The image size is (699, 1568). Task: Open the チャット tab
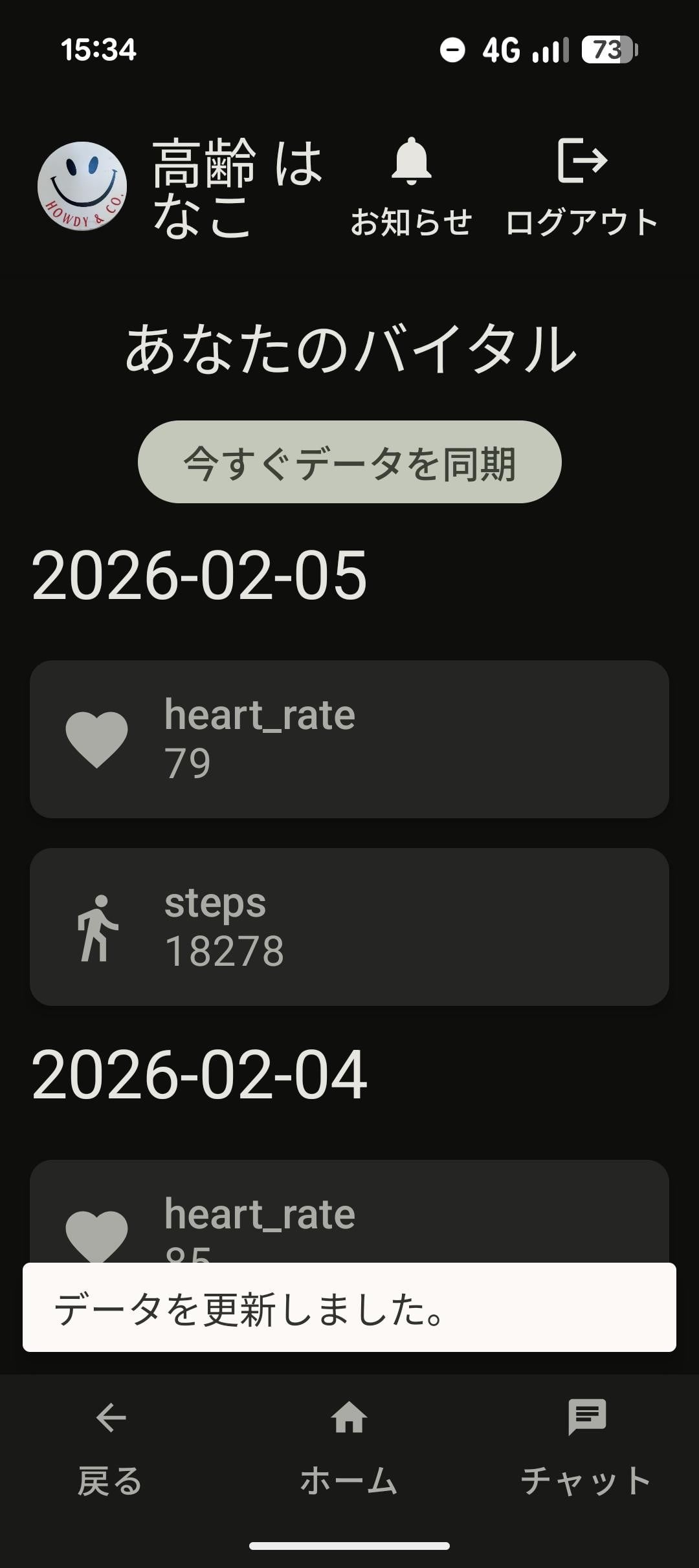(586, 1448)
